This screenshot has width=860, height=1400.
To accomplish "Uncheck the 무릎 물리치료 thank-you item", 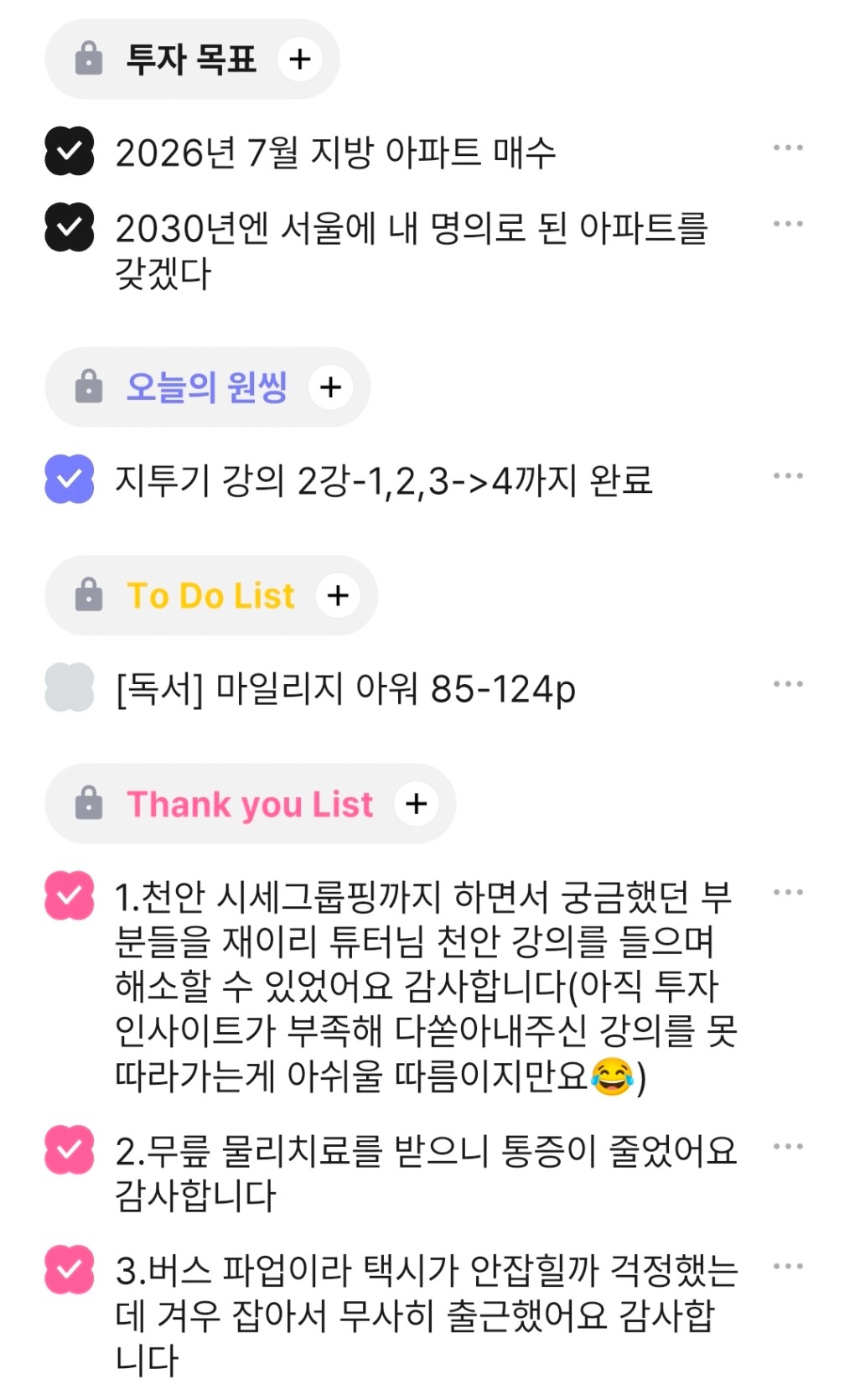I will (70, 1149).
